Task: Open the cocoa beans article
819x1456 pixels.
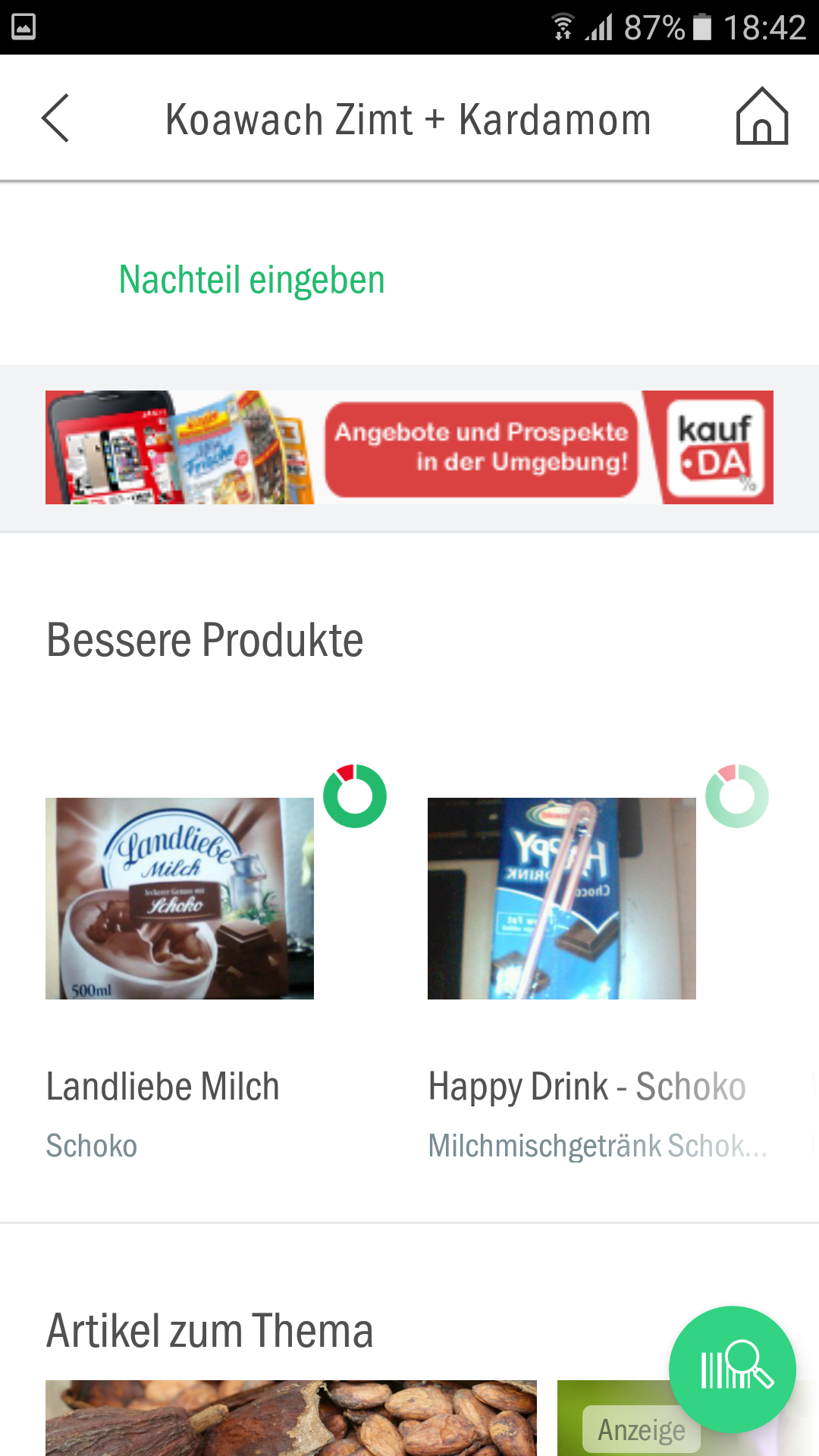Action: (291, 1417)
